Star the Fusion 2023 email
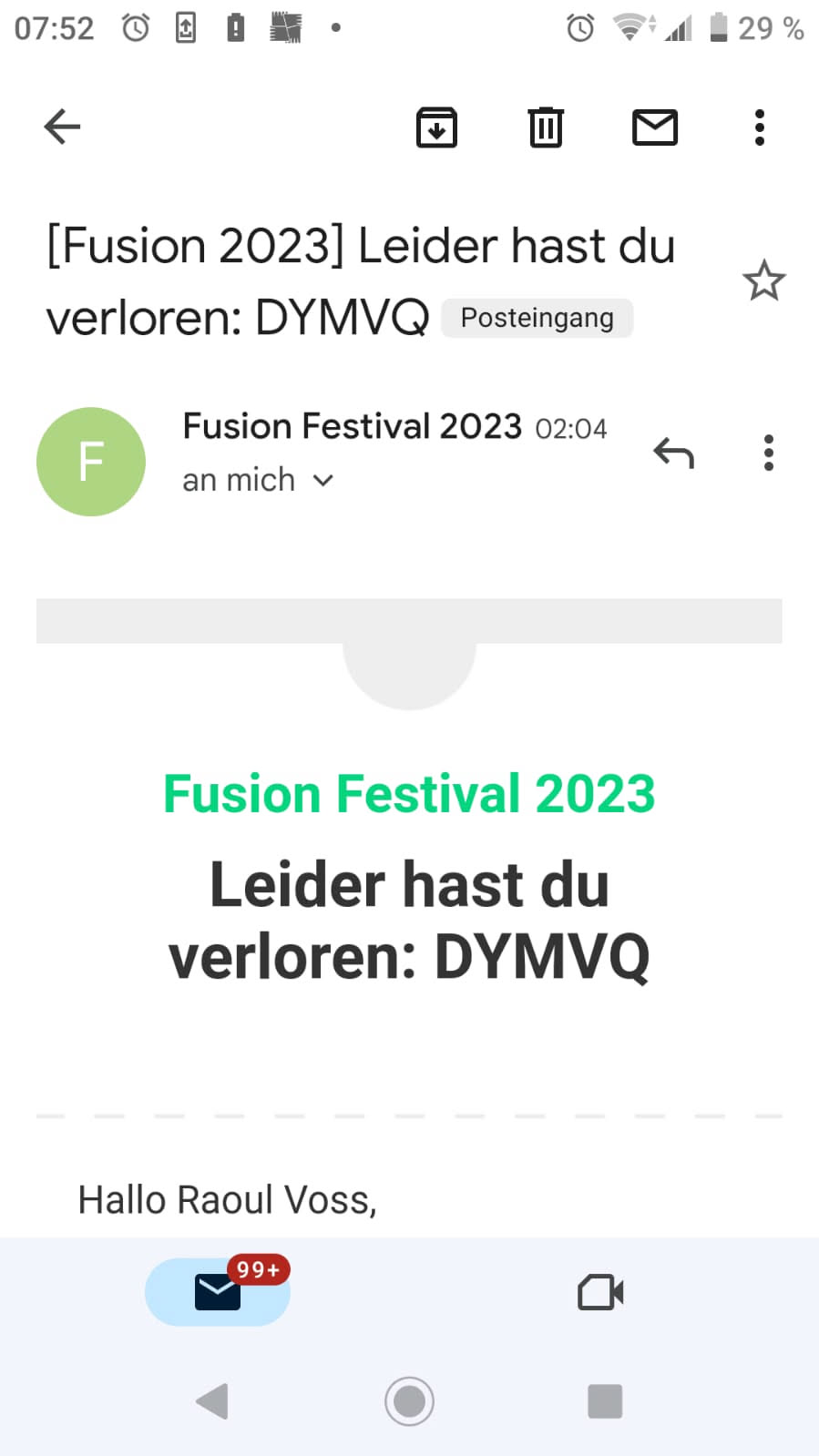Image resolution: width=819 pixels, height=1456 pixels. 763,280
